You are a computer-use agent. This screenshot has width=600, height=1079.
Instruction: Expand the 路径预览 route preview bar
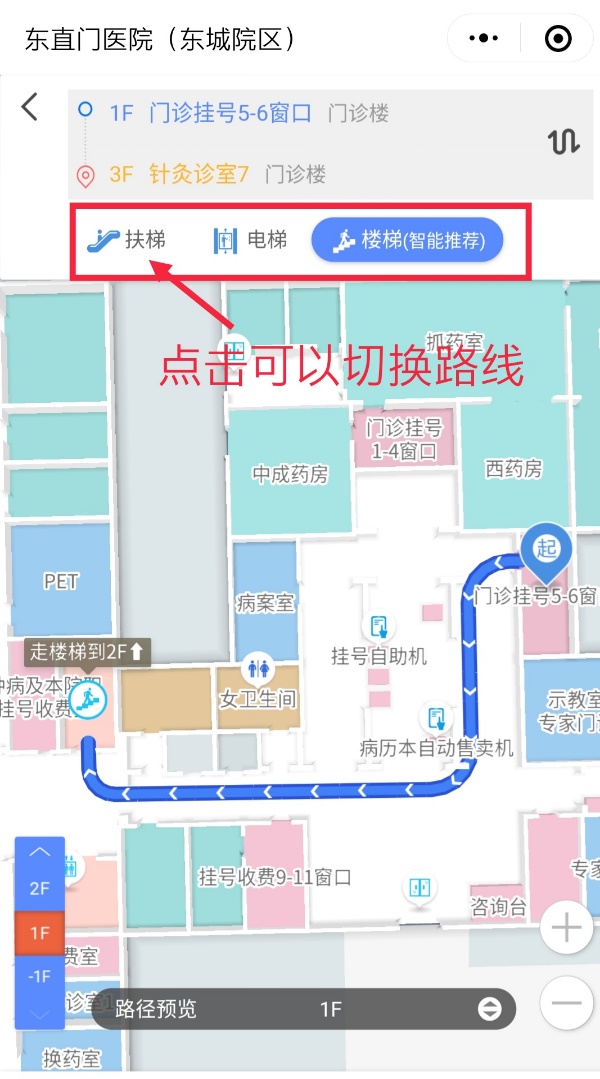tap(489, 1009)
